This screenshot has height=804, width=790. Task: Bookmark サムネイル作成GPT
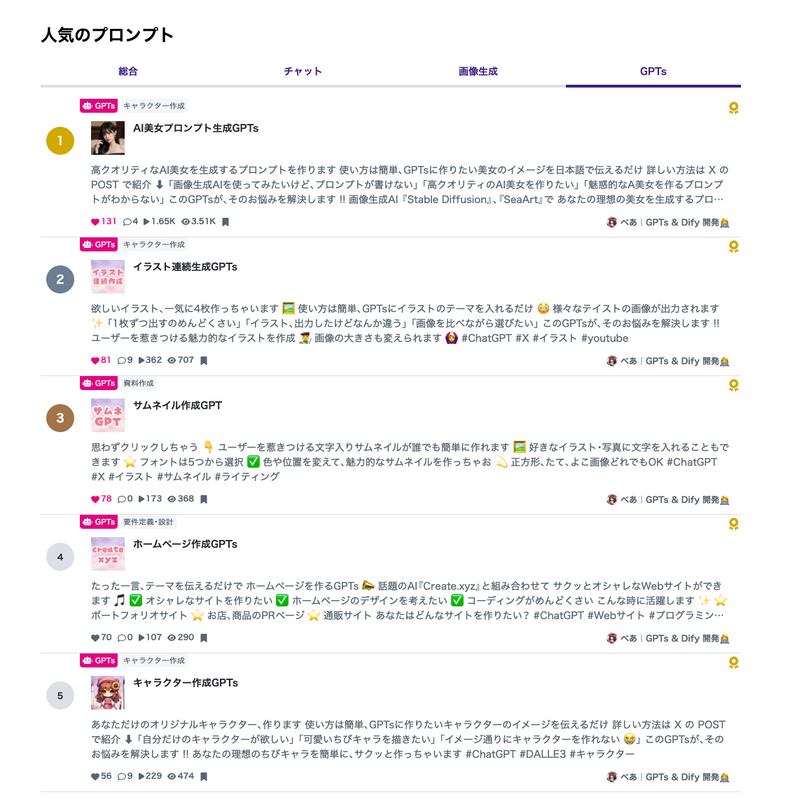click(x=204, y=499)
